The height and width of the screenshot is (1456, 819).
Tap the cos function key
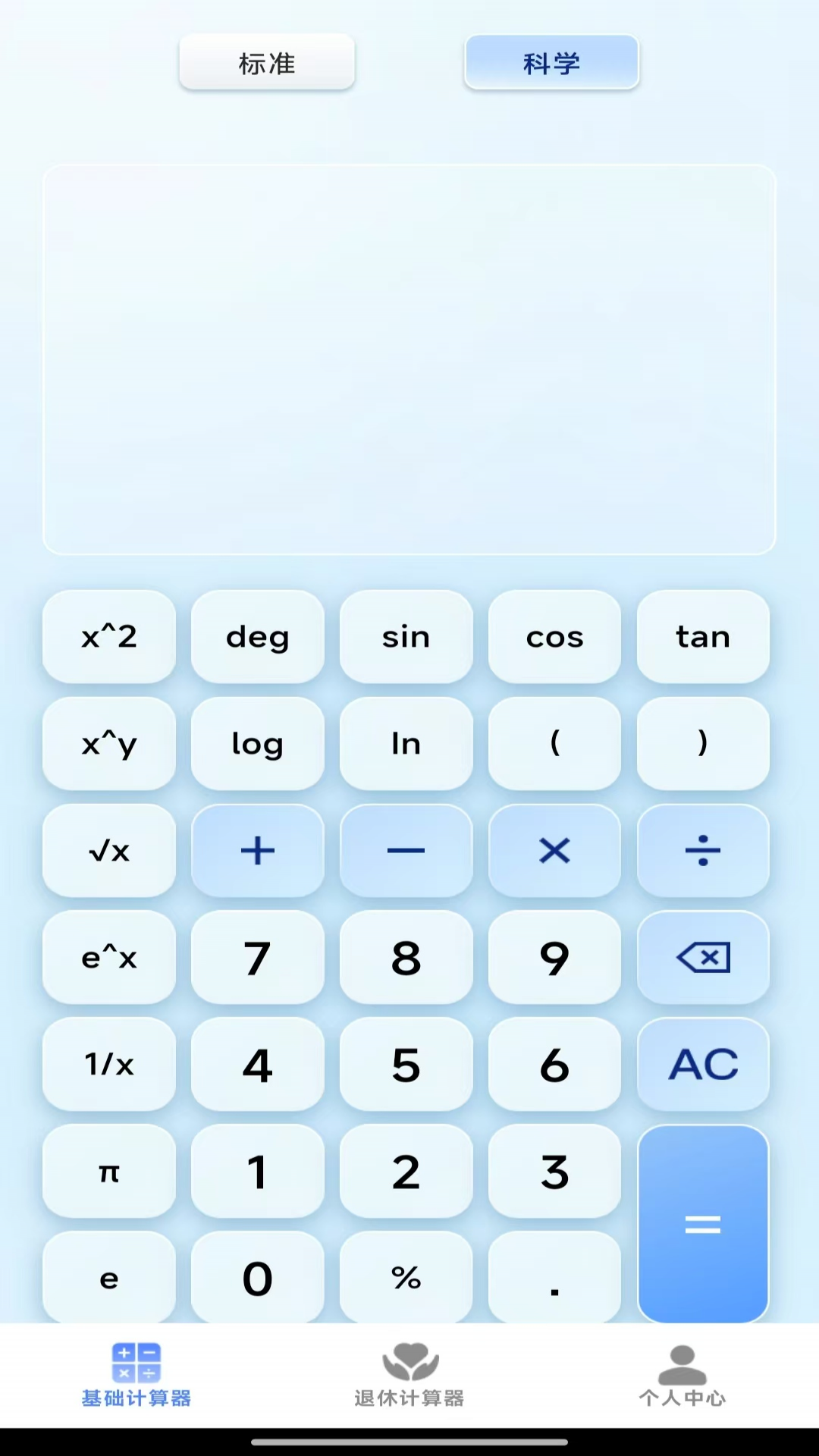click(554, 637)
